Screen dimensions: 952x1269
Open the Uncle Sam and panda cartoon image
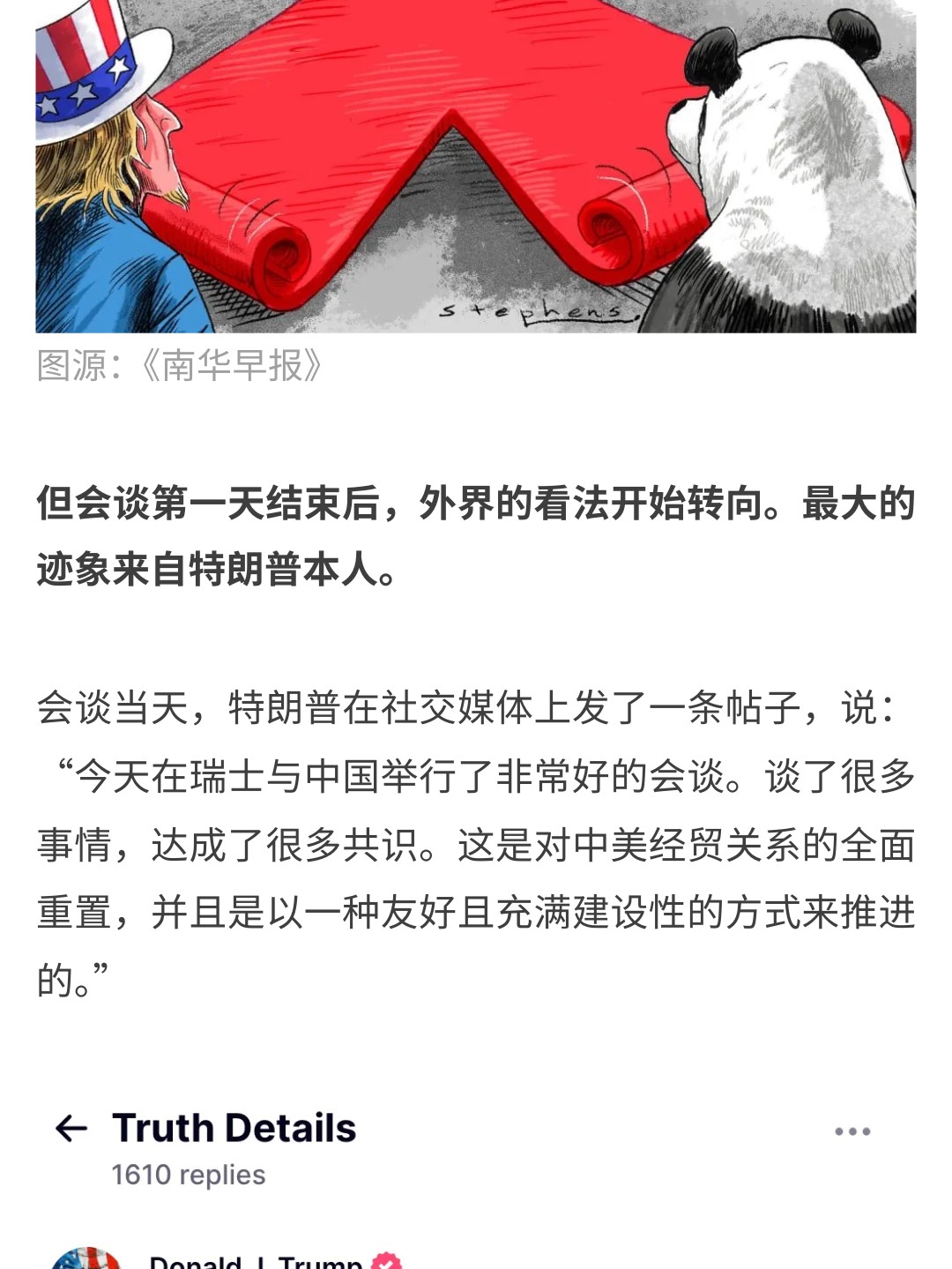[x=476, y=166]
